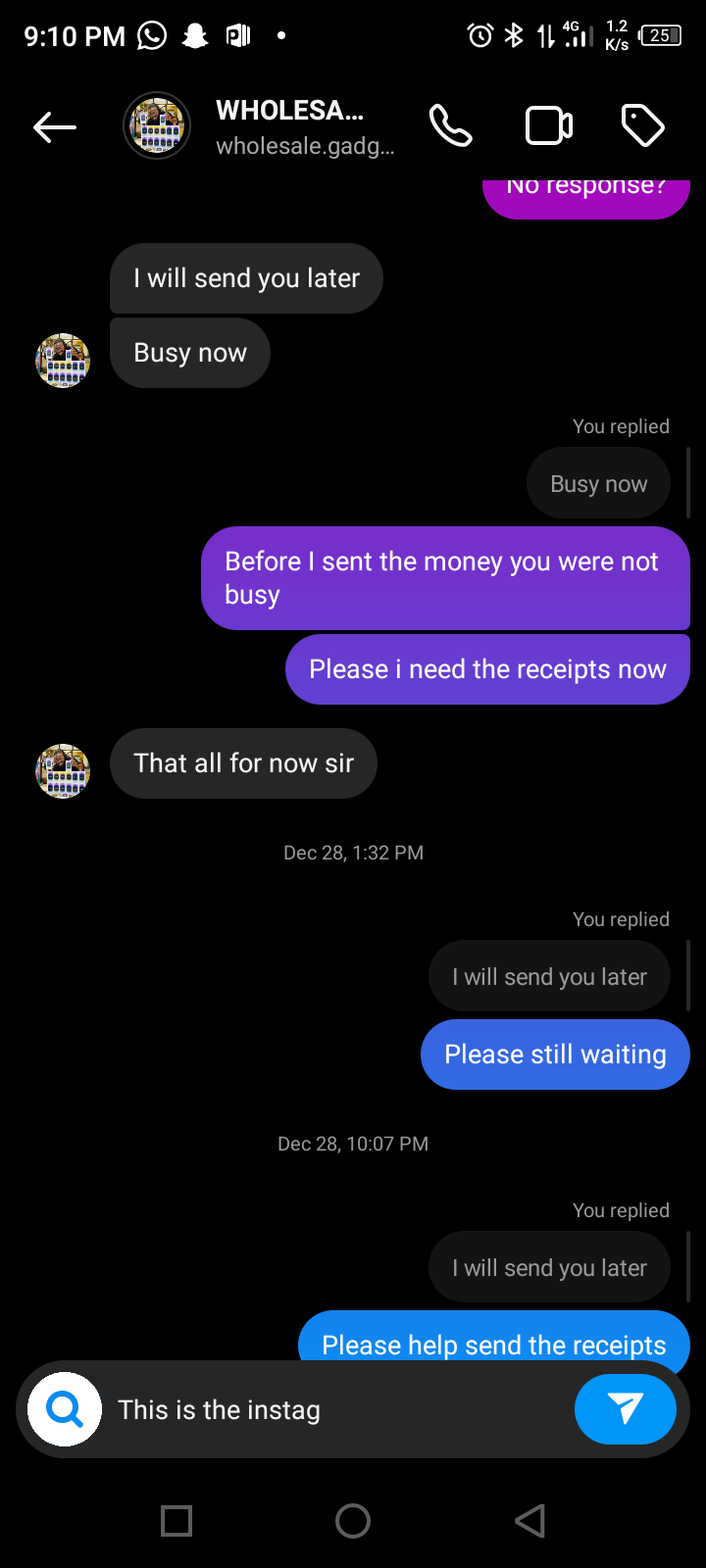
Task: Open recent apps from navigation bar
Action: [176, 1521]
